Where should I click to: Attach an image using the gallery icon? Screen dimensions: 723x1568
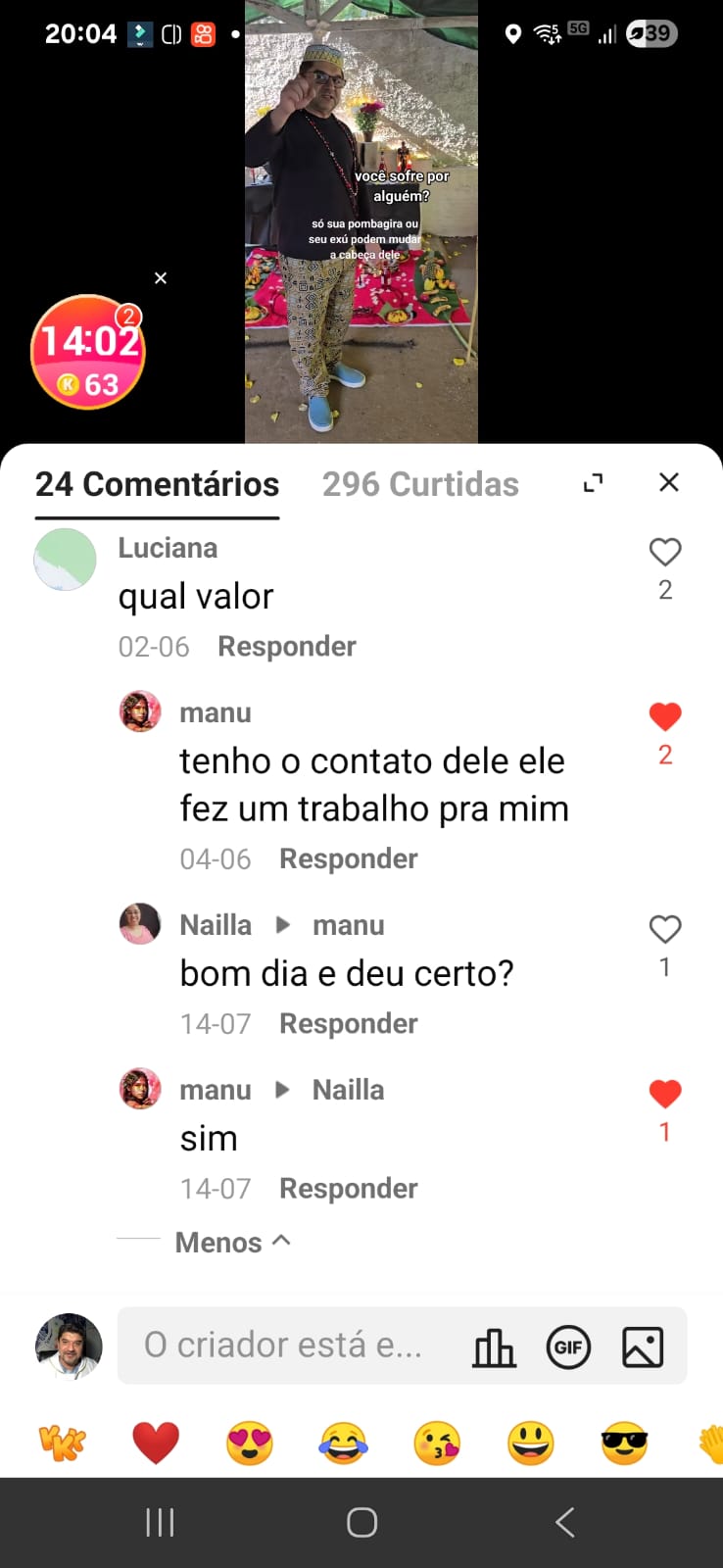tap(642, 1347)
